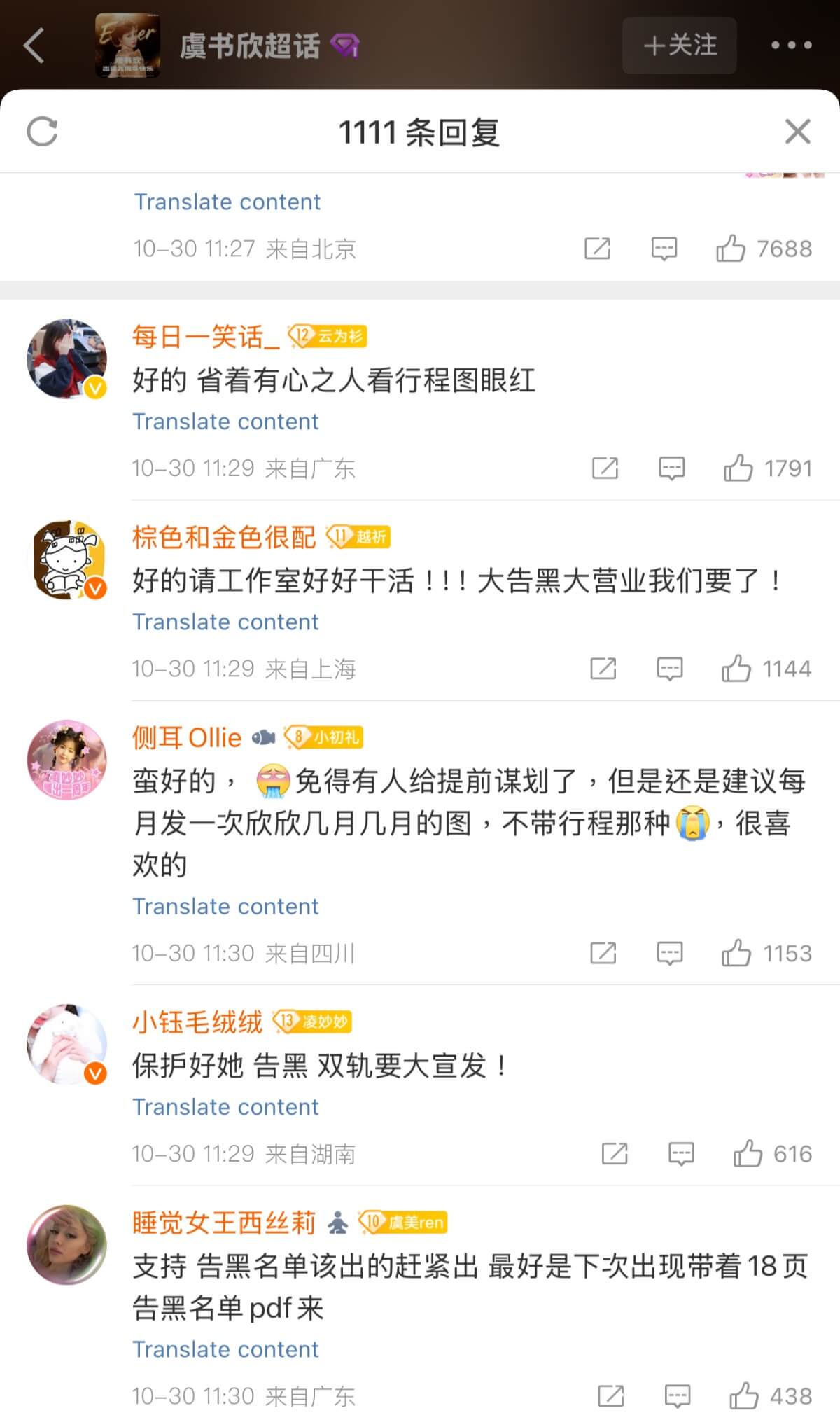840x1427 pixels.
Task: Like the comment by 睡觉女王西丝莉
Action: click(x=744, y=1396)
